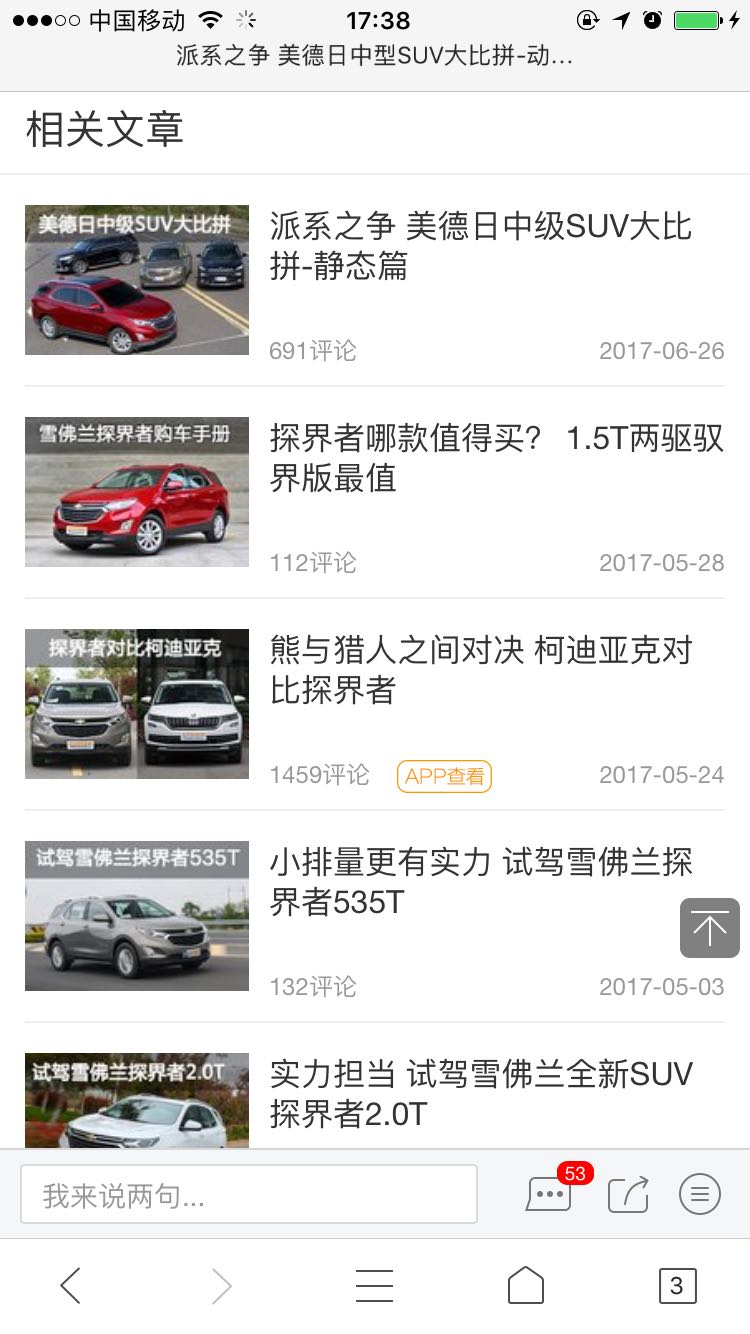Open the round menu icon beside share

699,1193
